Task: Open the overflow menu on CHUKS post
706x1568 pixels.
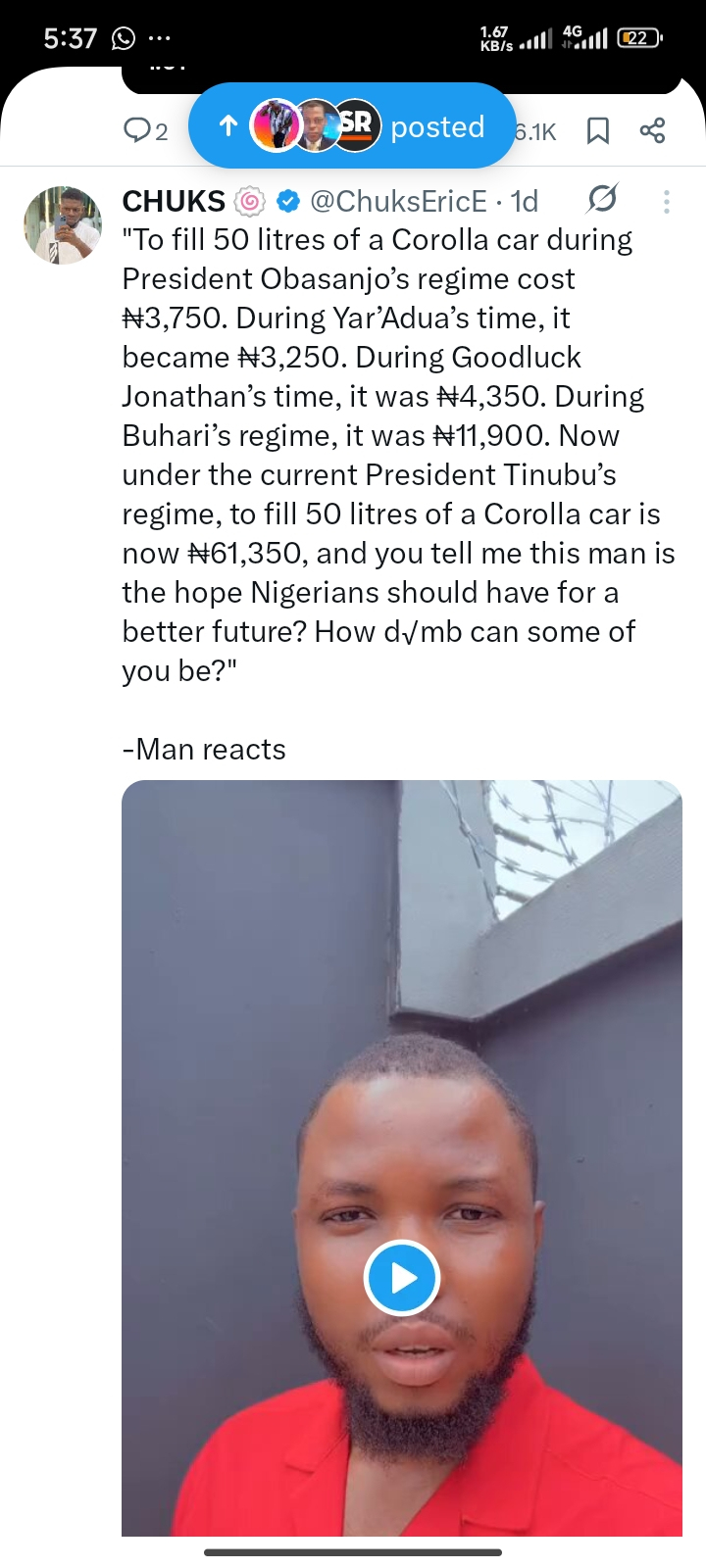Action: click(x=667, y=201)
